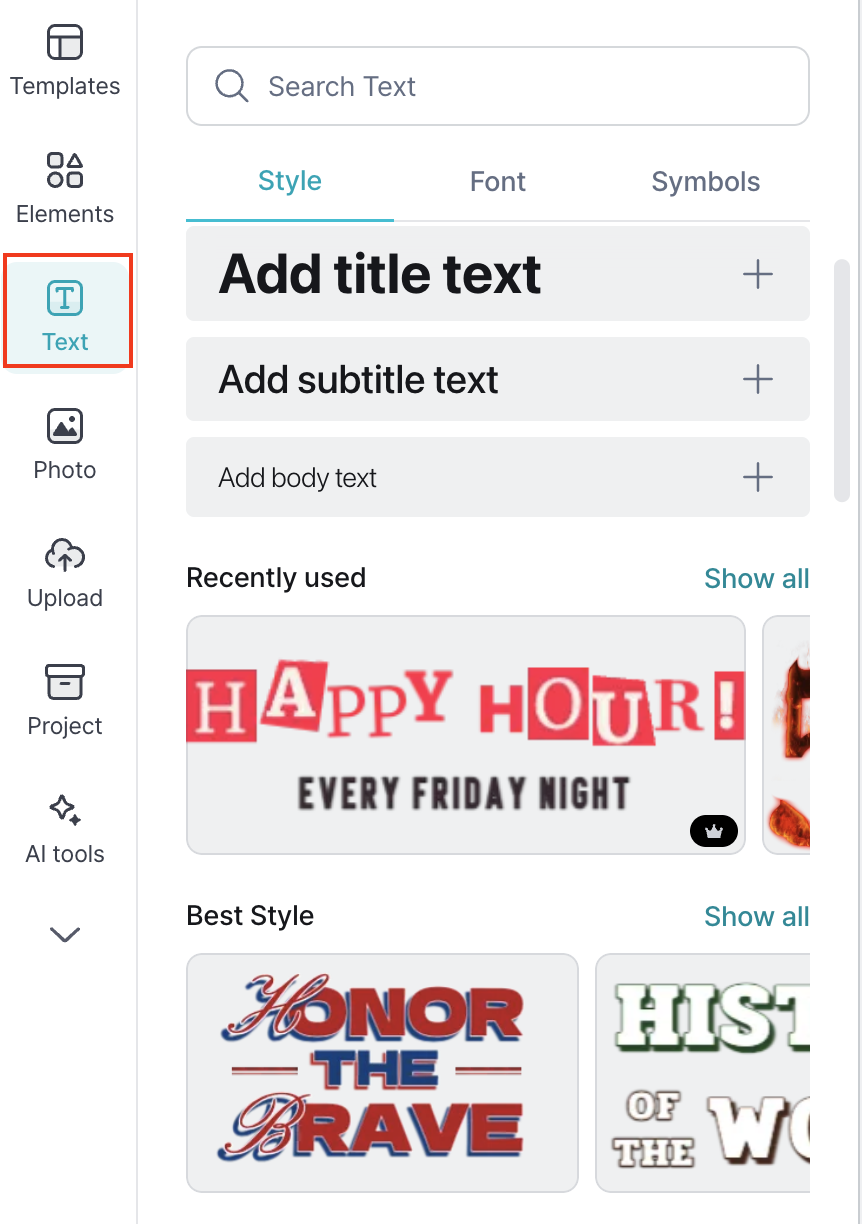Switch to the Font tab
862x1224 pixels.
tap(498, 181)
